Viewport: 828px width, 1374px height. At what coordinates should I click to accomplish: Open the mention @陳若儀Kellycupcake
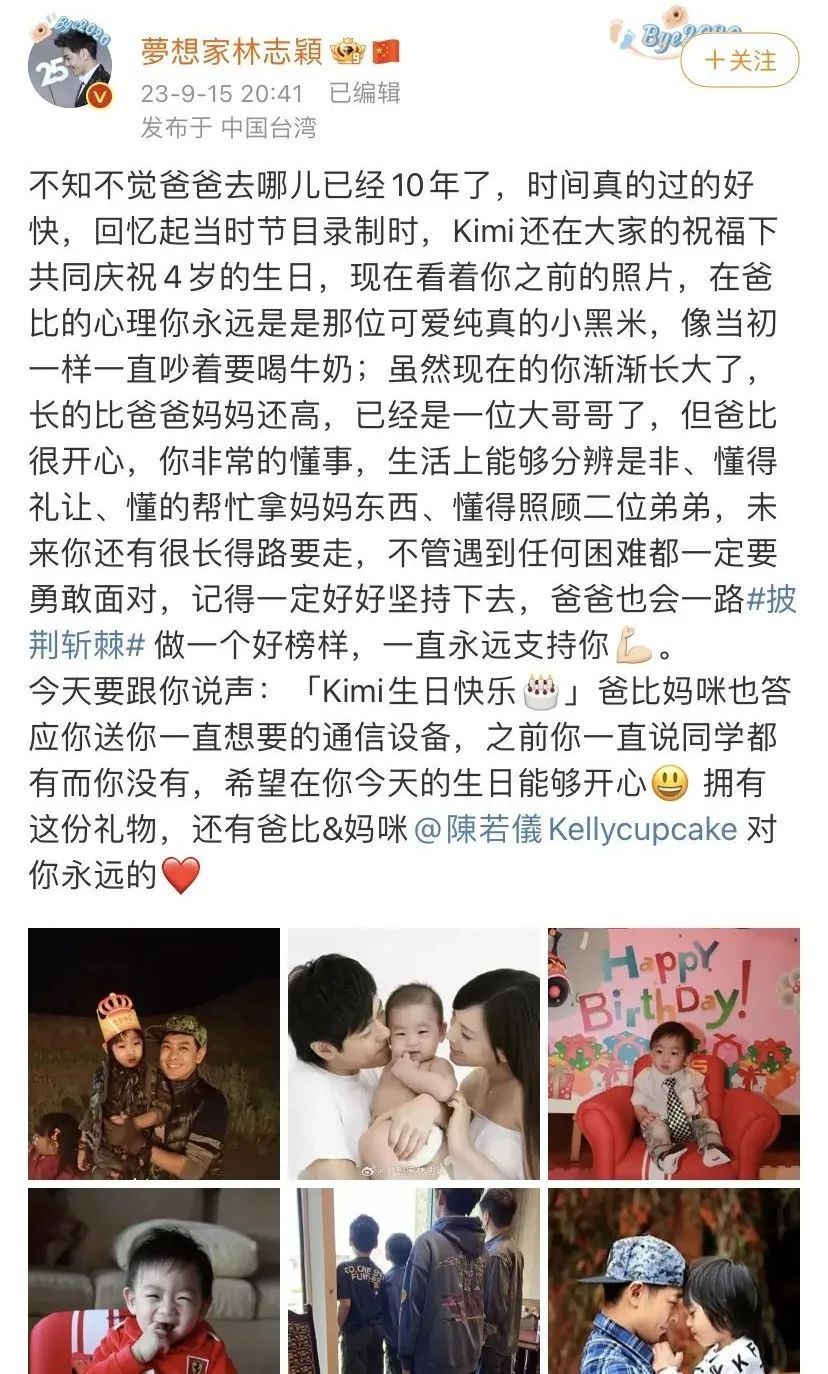coord(575,829)
